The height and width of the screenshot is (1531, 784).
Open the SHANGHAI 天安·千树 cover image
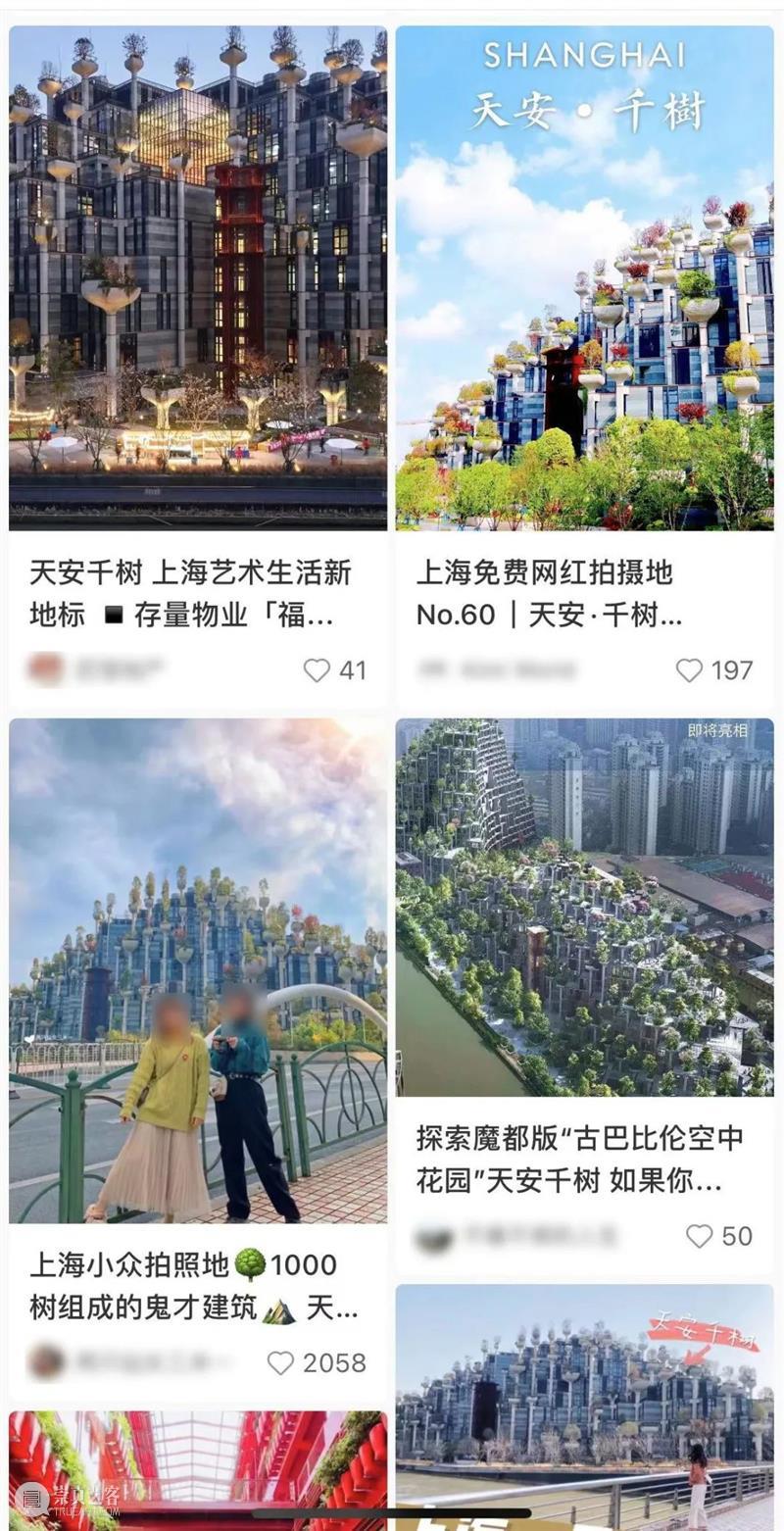588,272
